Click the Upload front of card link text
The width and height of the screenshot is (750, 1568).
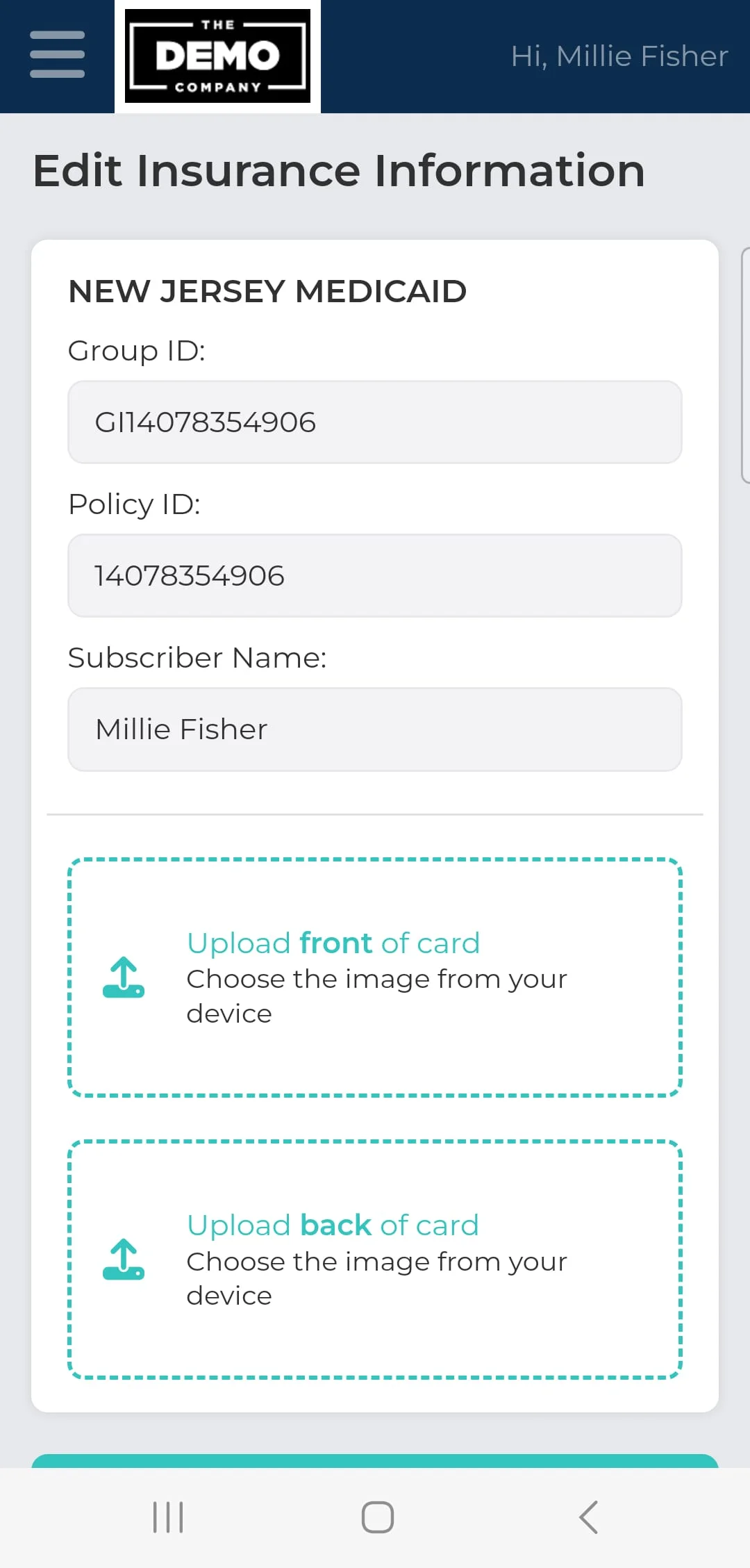pyautogui.click(x=333, y=943)
